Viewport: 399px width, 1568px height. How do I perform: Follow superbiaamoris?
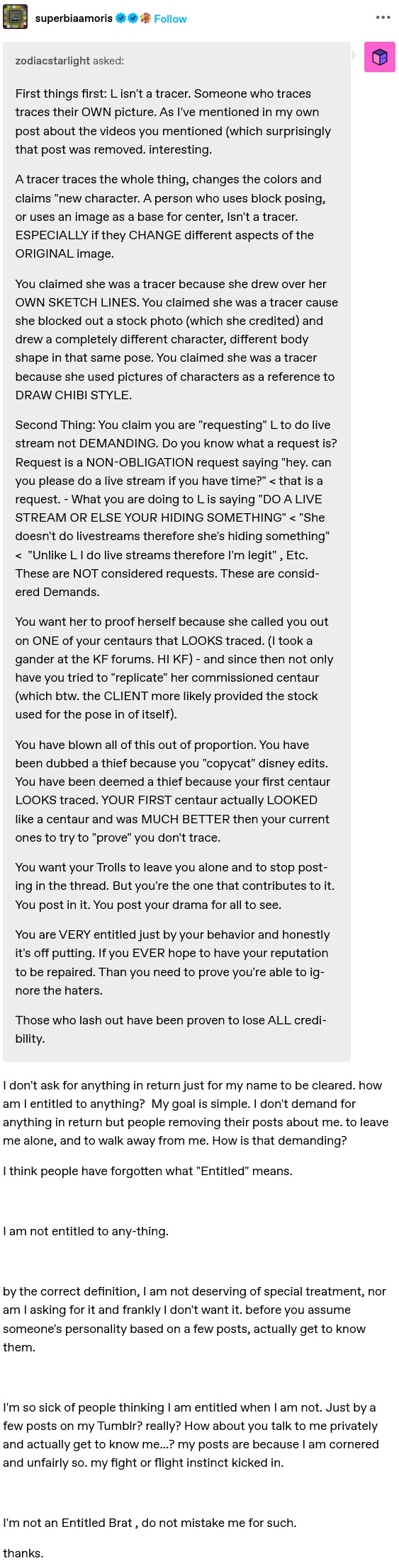pos(170,18)
